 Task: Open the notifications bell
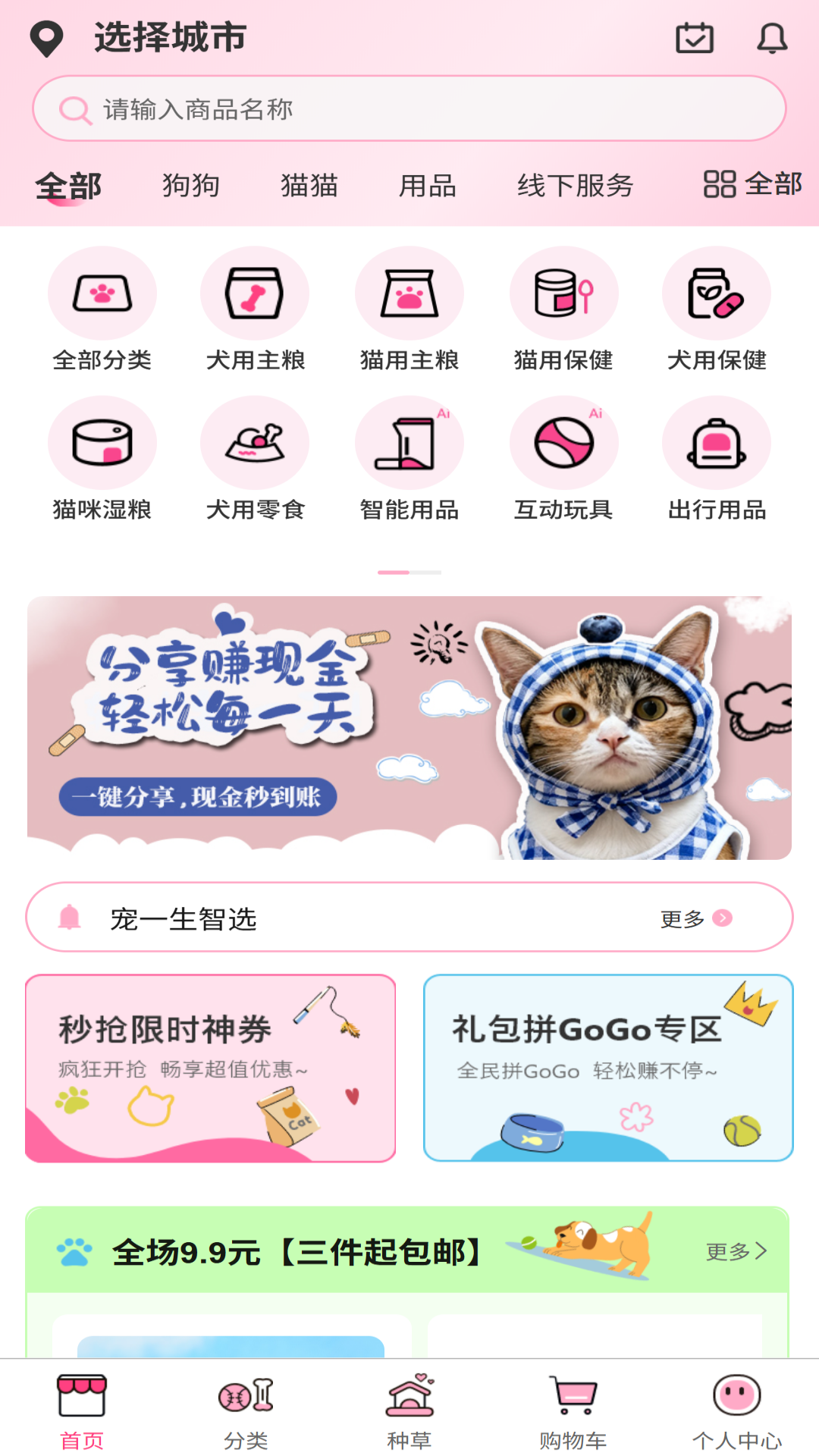click(772, 38)
